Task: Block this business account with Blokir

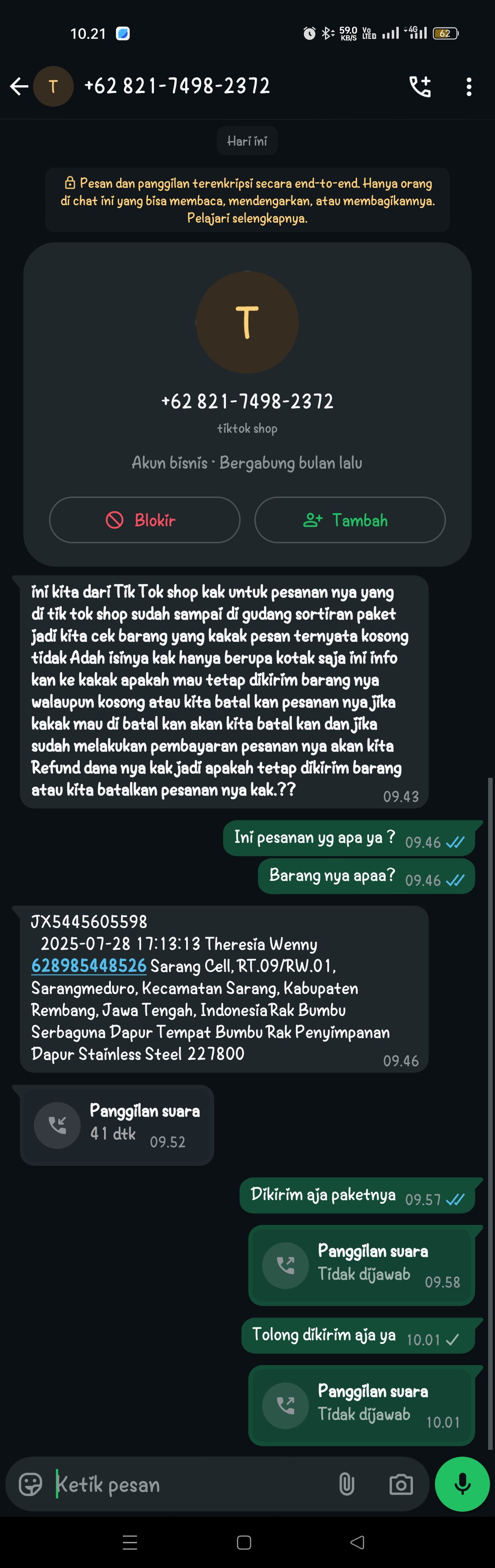Action: [144, 520]
